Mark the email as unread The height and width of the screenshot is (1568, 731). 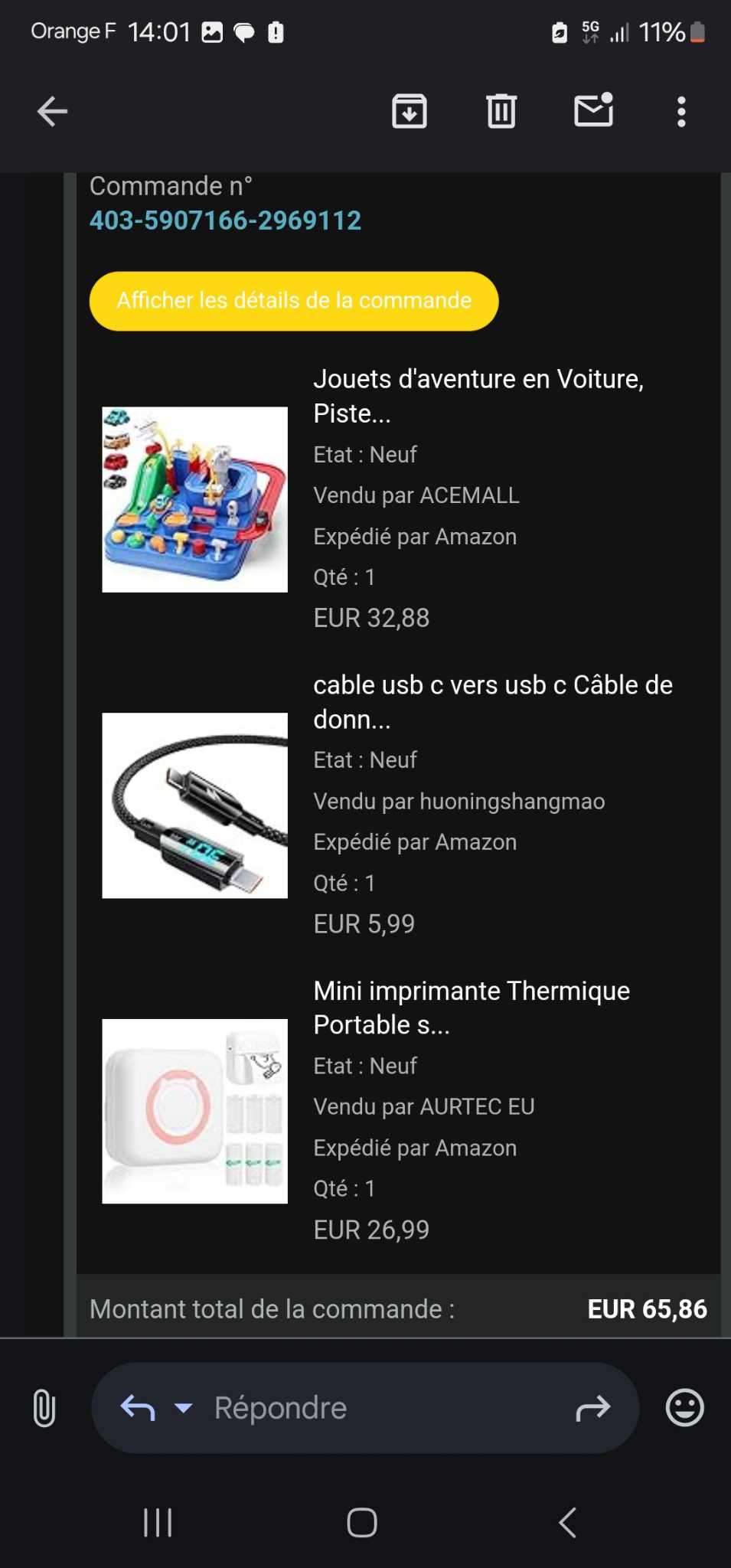[594, 110]
